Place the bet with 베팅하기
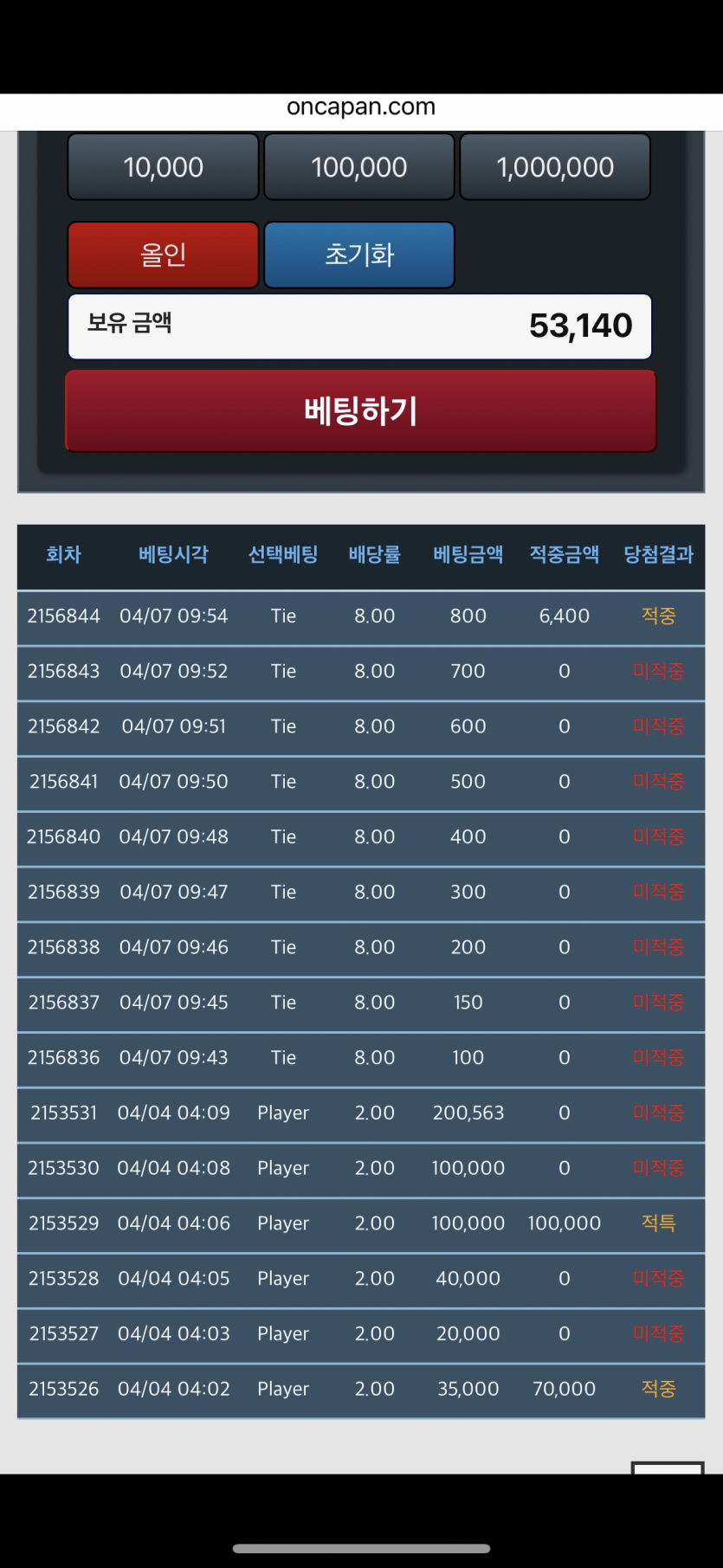This screenshot has height=1568, width=723. (360, 411)
